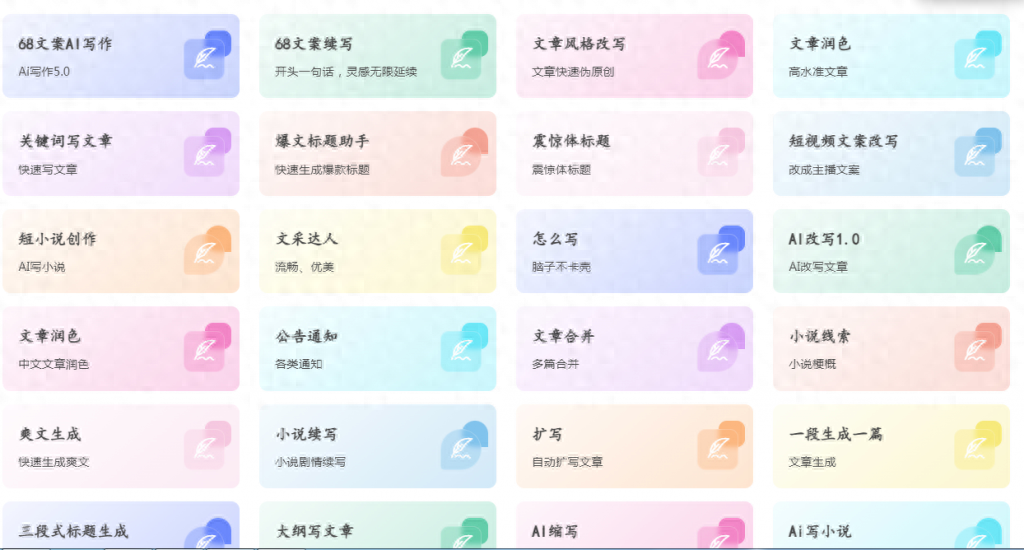
Task: Open the 文章合并 card
Action: [x=634, y=348]
